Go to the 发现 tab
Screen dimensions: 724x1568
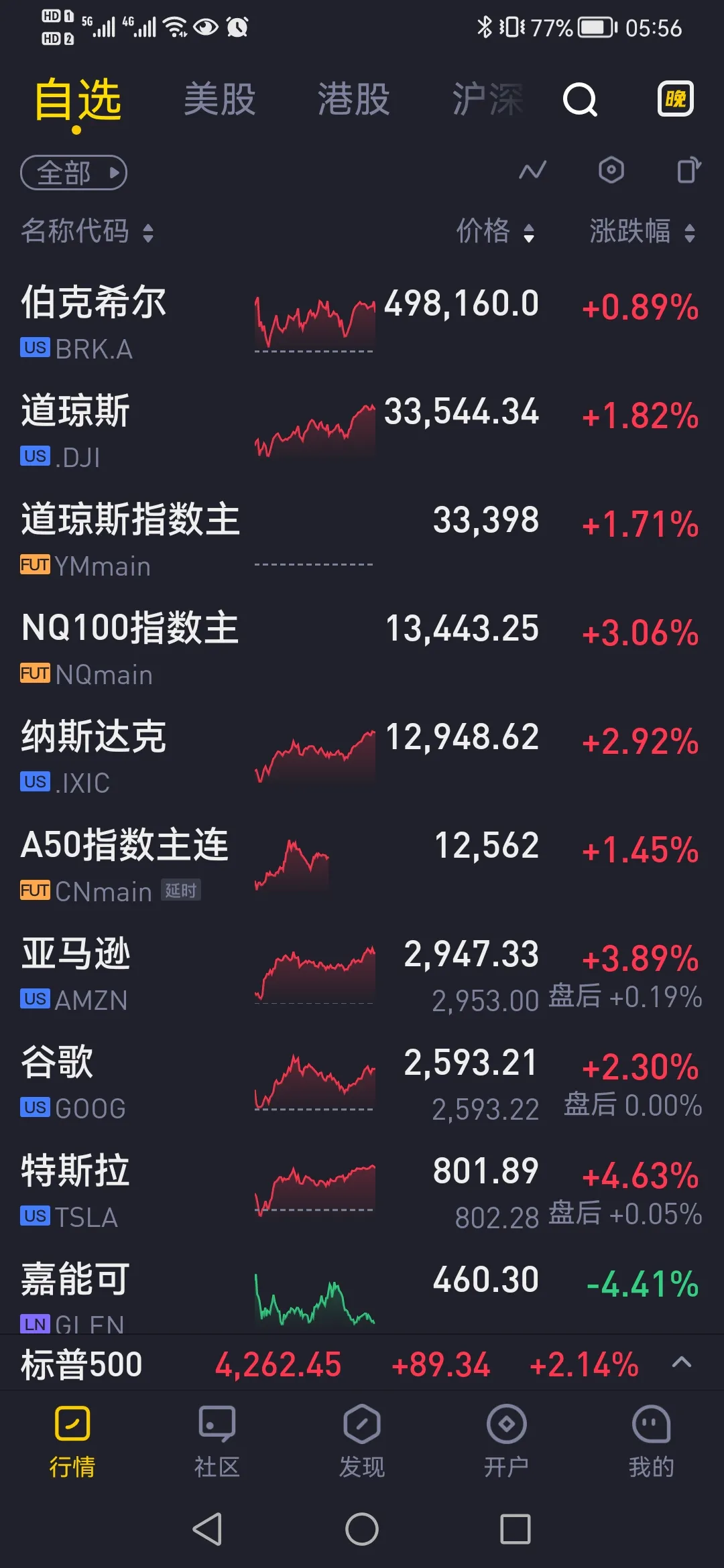[x=361, y=1441]
